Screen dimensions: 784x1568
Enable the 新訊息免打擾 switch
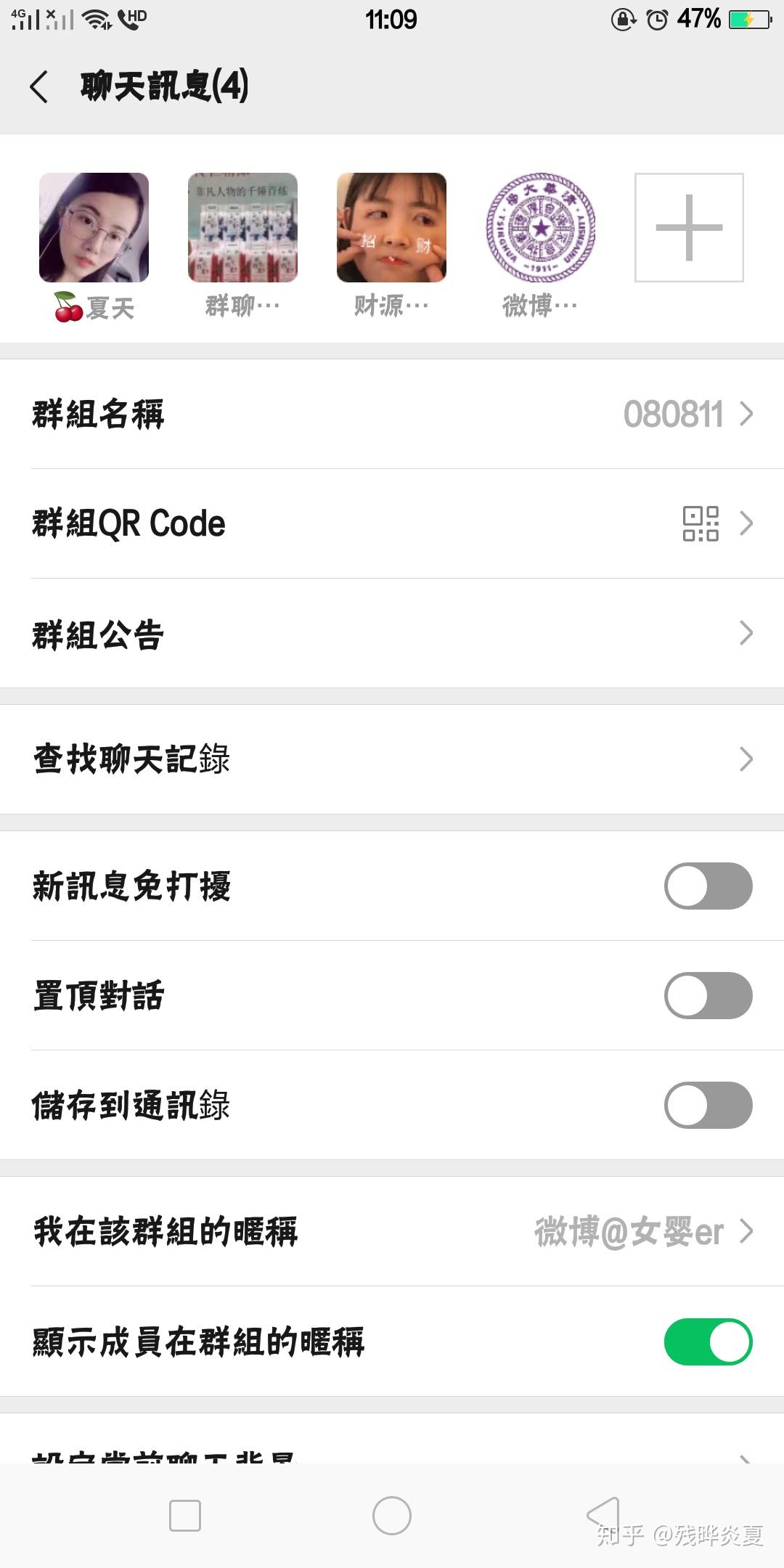[708, 886]
